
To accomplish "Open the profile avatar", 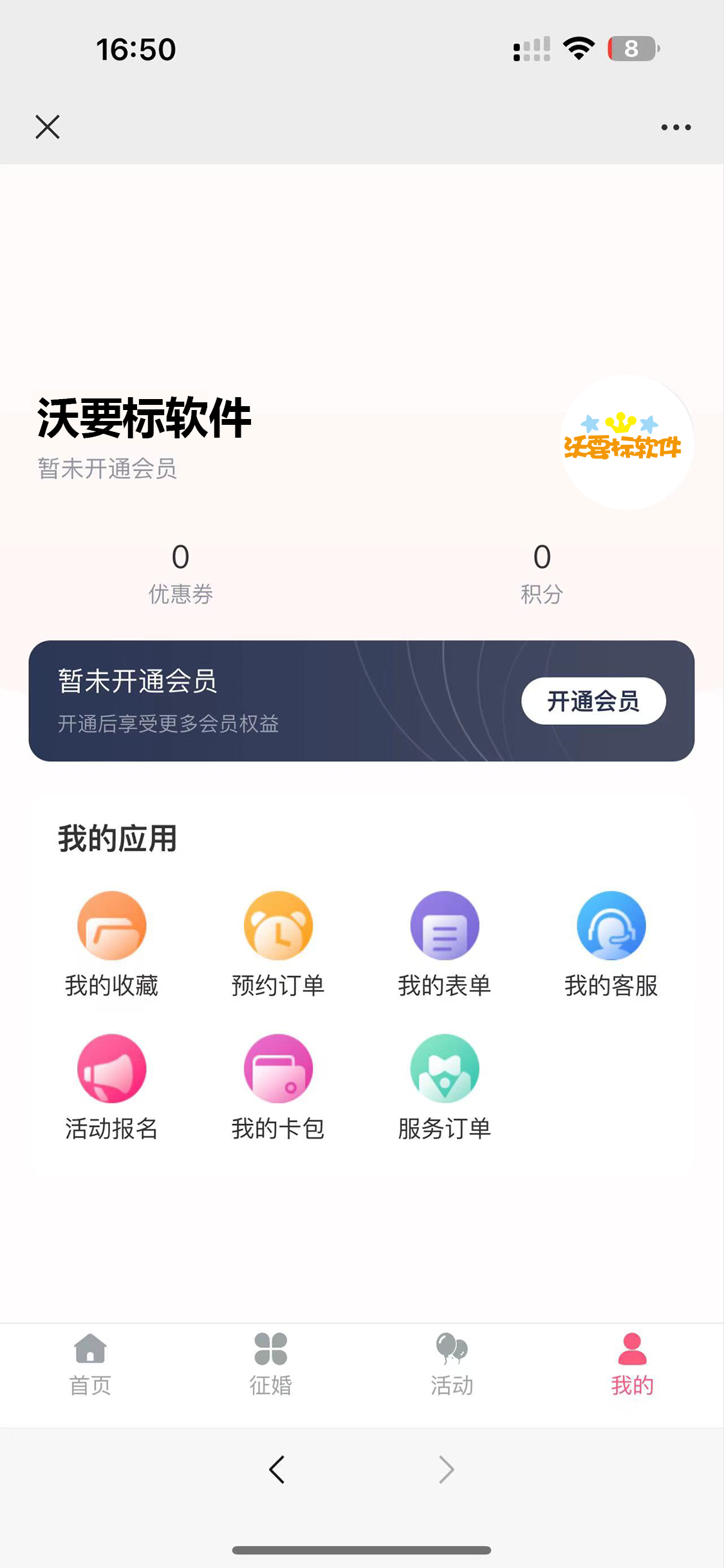I will tap(626, 442).
